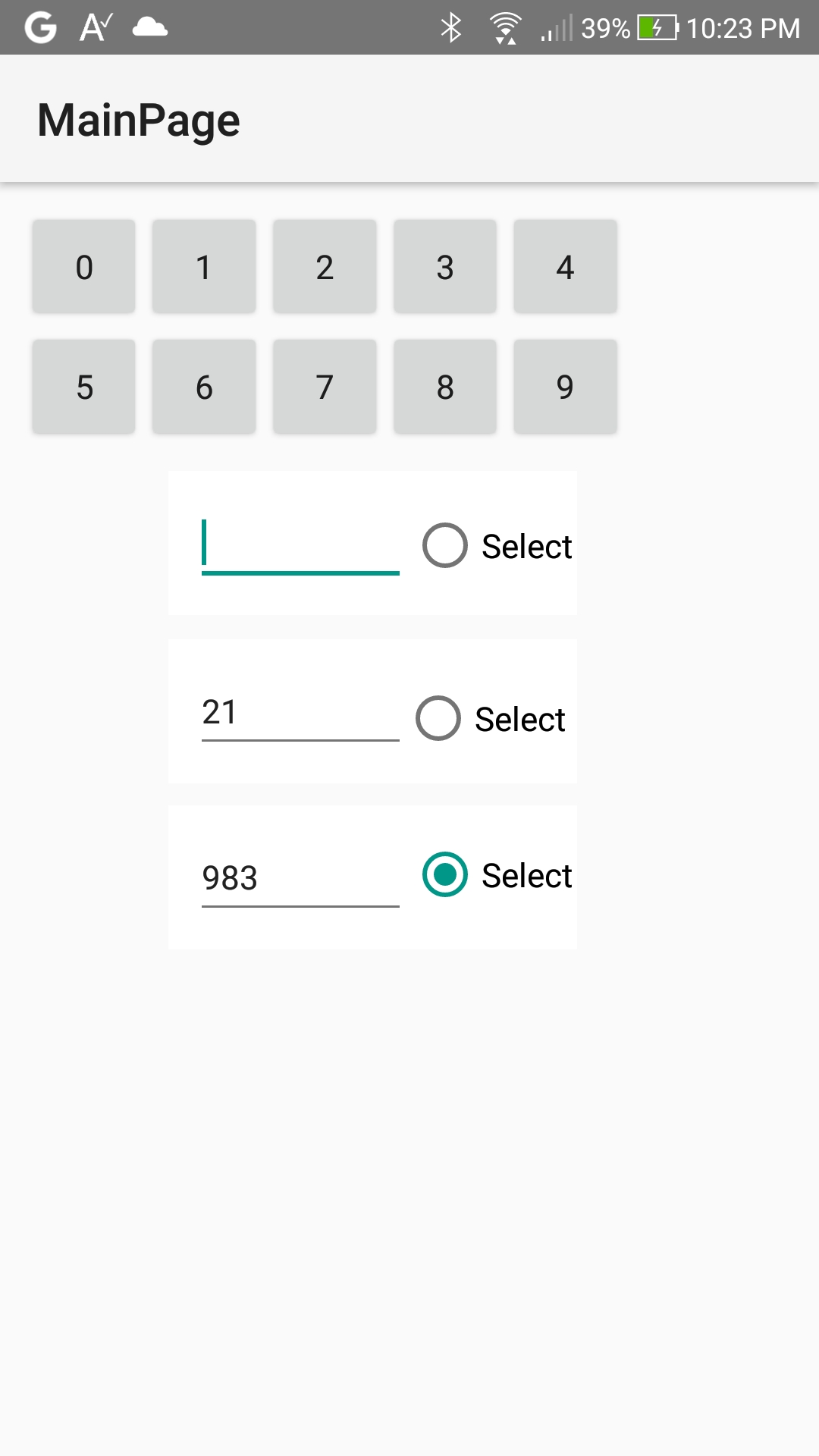Viewport: 819px width, 1456px height.
Task: Focus the empty text field
Action: pos(300,544)
